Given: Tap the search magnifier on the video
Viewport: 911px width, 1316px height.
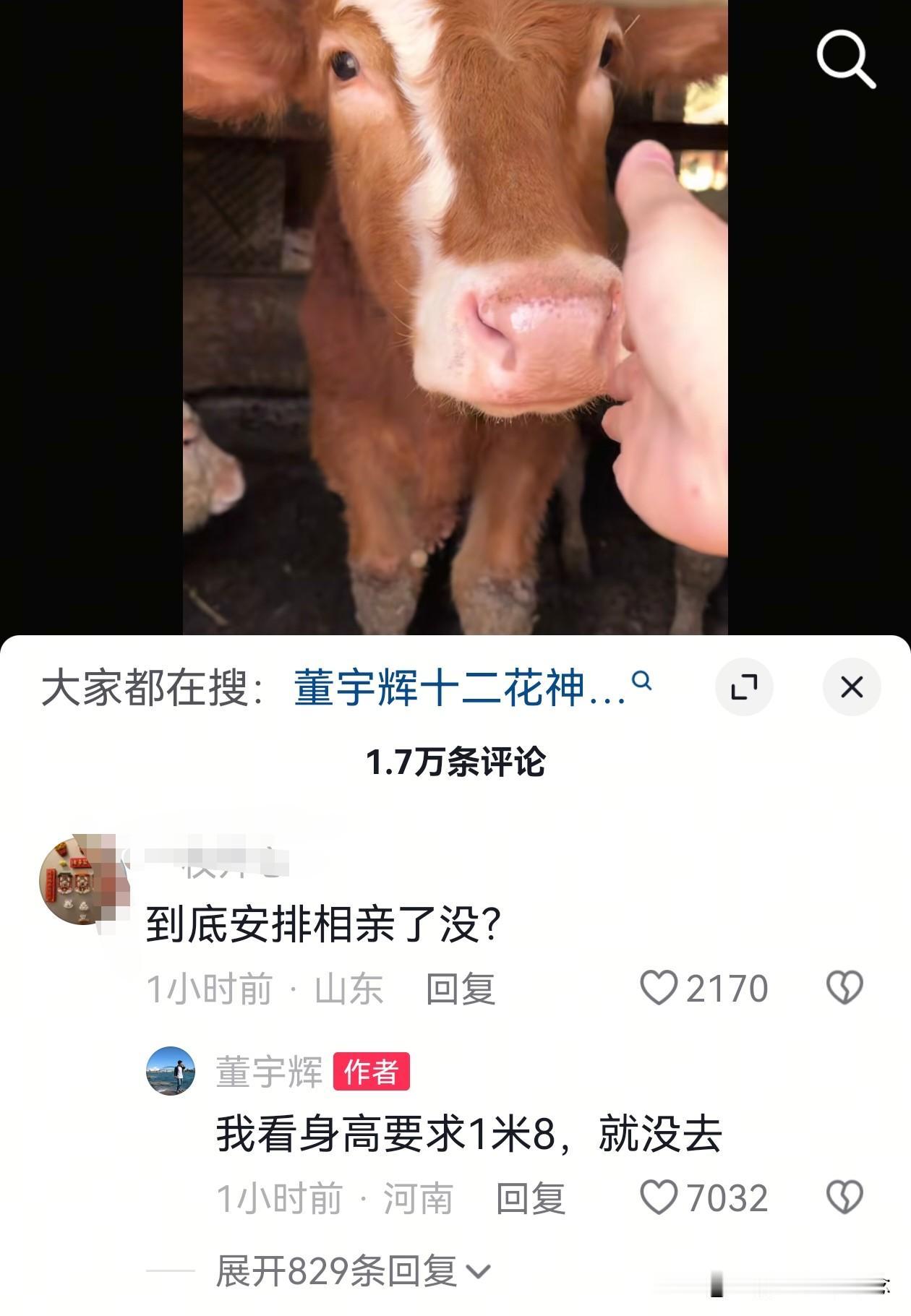Looking at the screenshot, I should [x=844, y=59].
